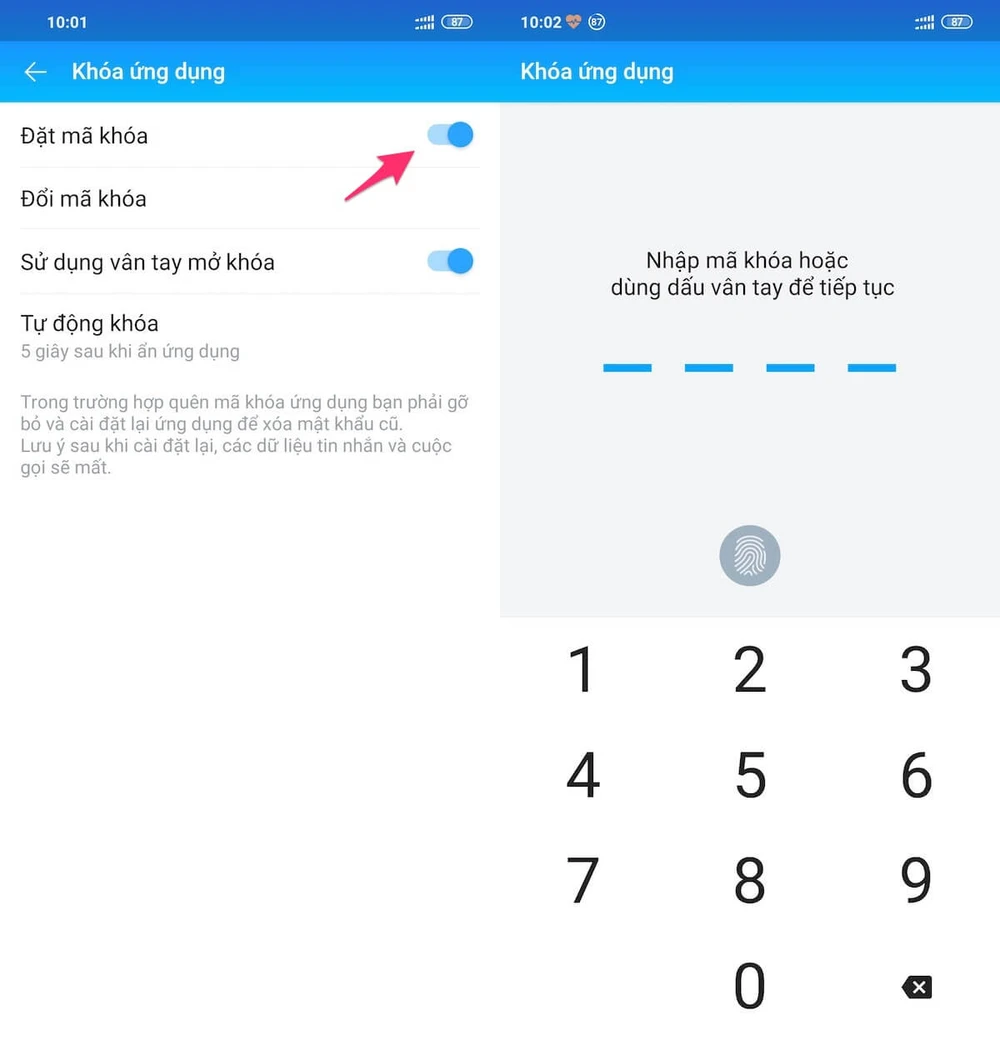Viewport: 1000px width, 1040px height.
Task: Enter digit 2 on the keypad
Action: pos(749,670)
